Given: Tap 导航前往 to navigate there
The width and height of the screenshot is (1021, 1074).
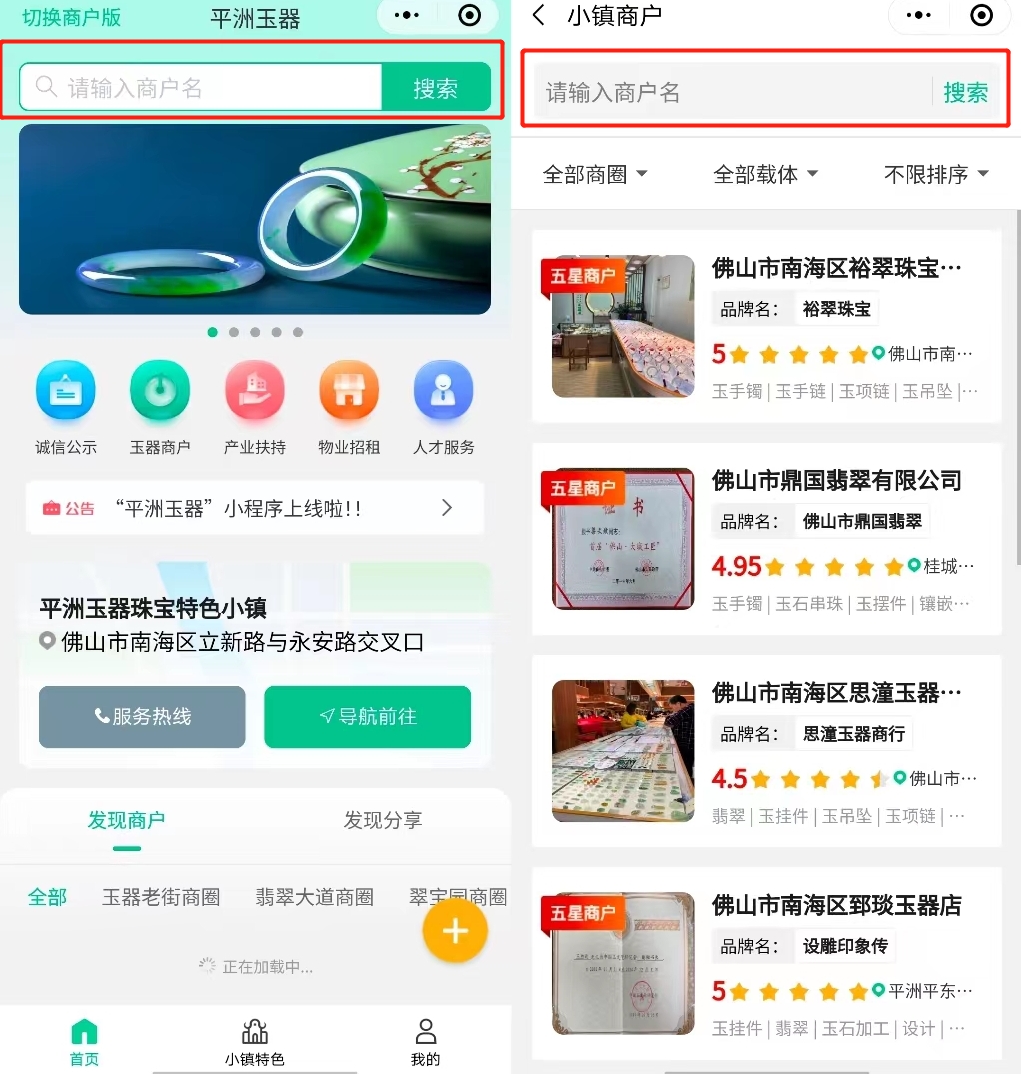Looking at the screenshot, I should (367, 716).
